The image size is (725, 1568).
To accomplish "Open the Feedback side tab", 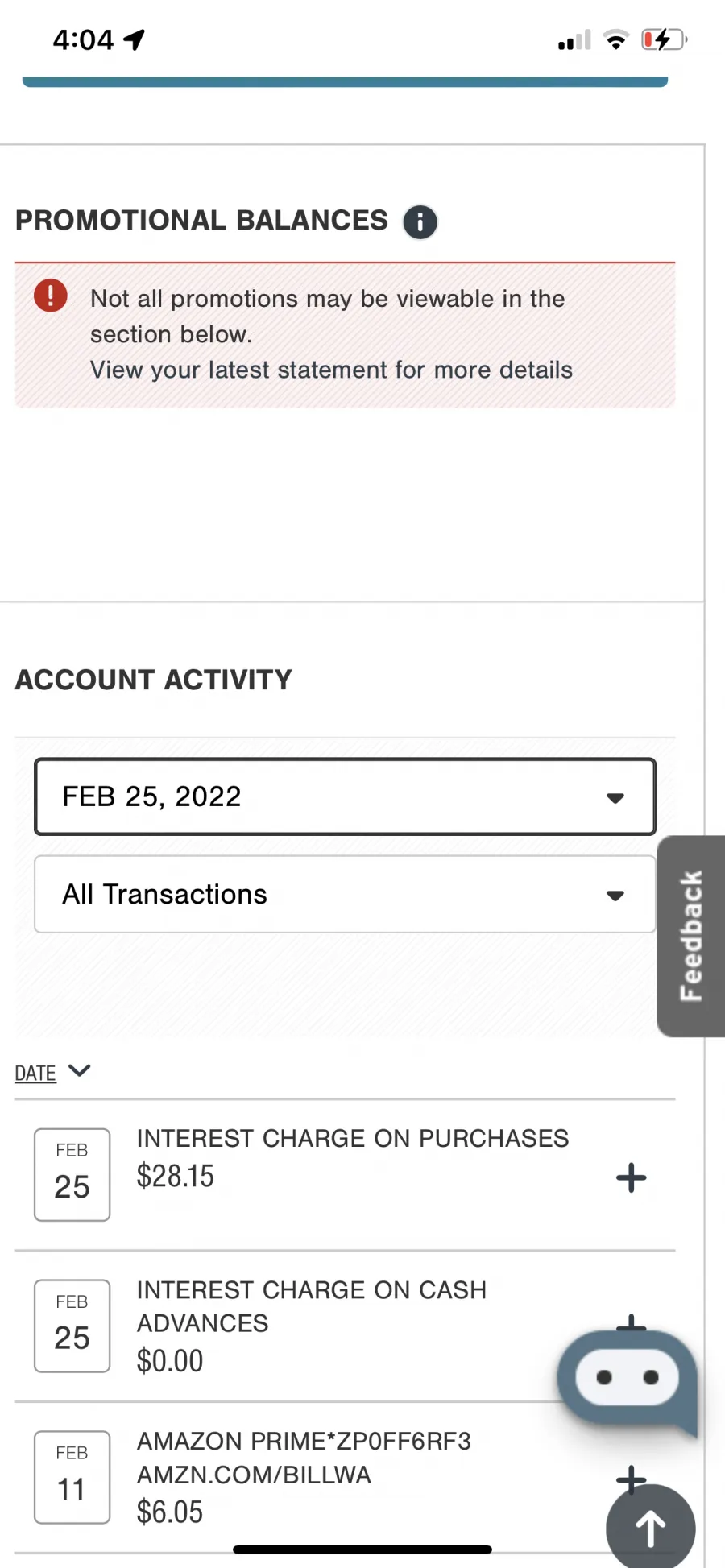I will point(691,936).
